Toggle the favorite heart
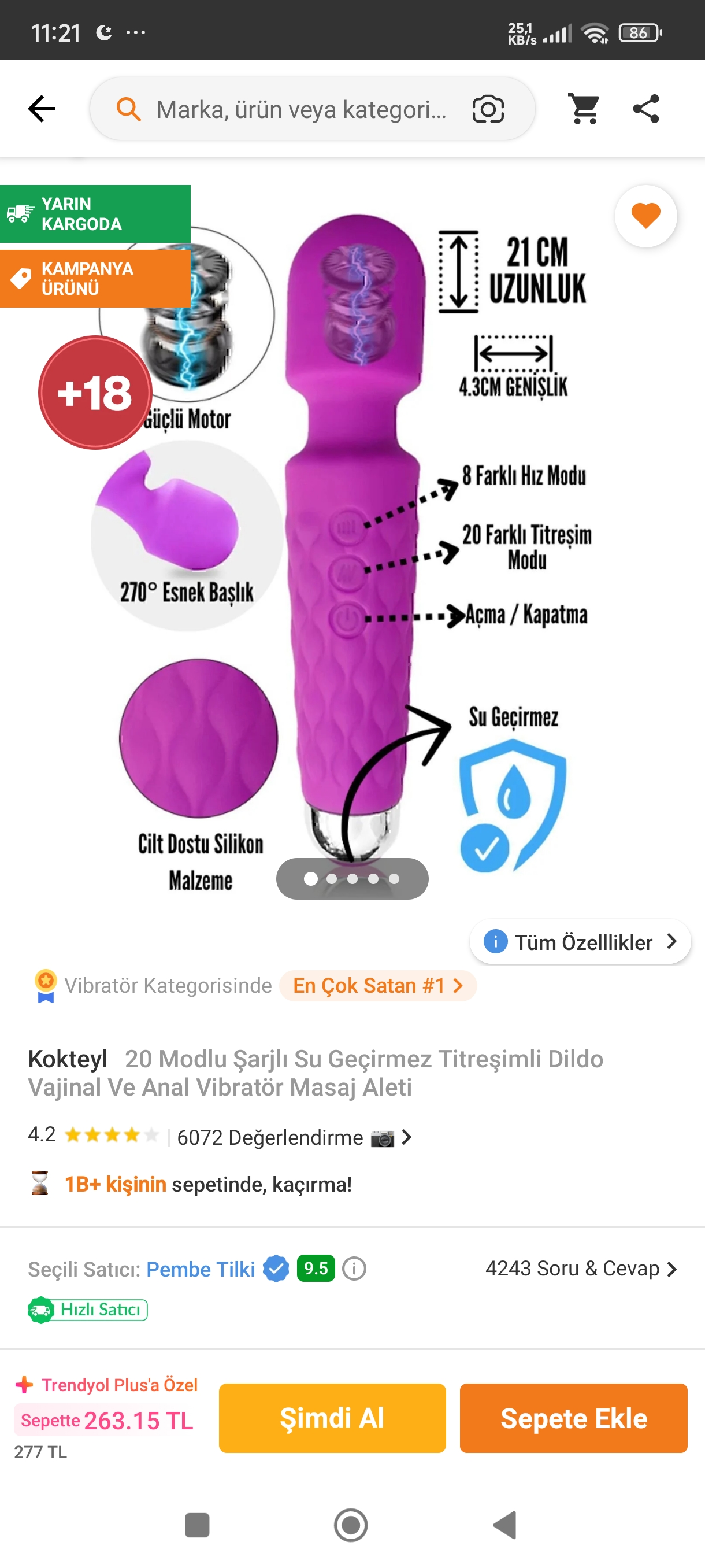 point(645,216)
